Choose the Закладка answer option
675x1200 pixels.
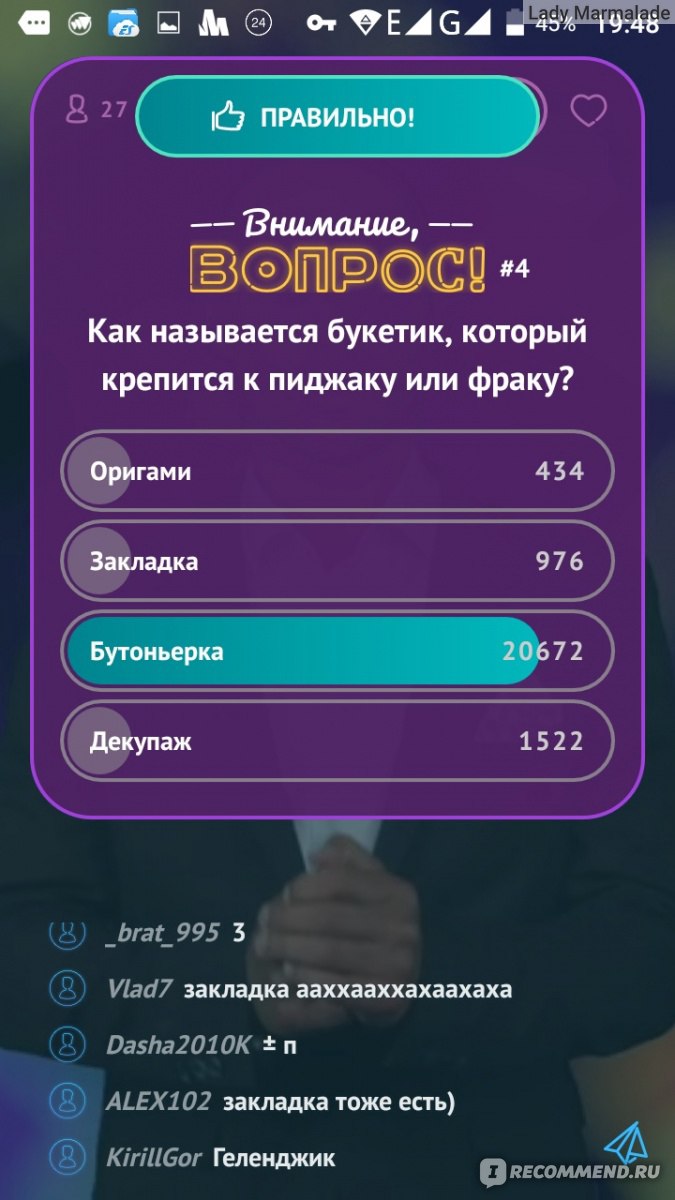(337, 561)
